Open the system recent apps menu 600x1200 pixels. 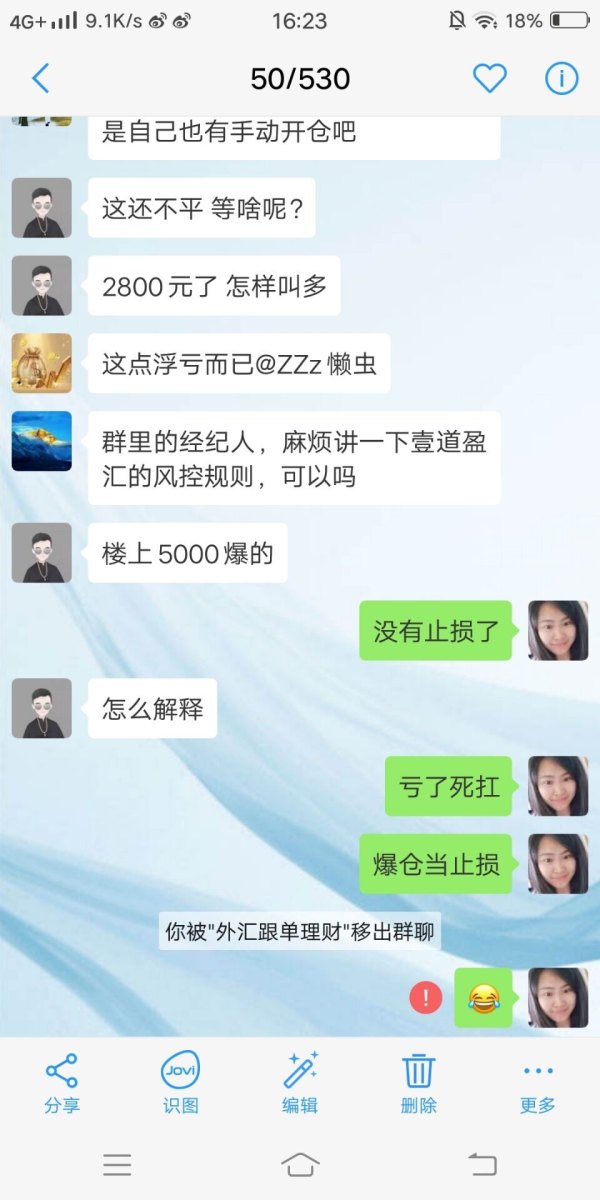[x=118, y=1163]
